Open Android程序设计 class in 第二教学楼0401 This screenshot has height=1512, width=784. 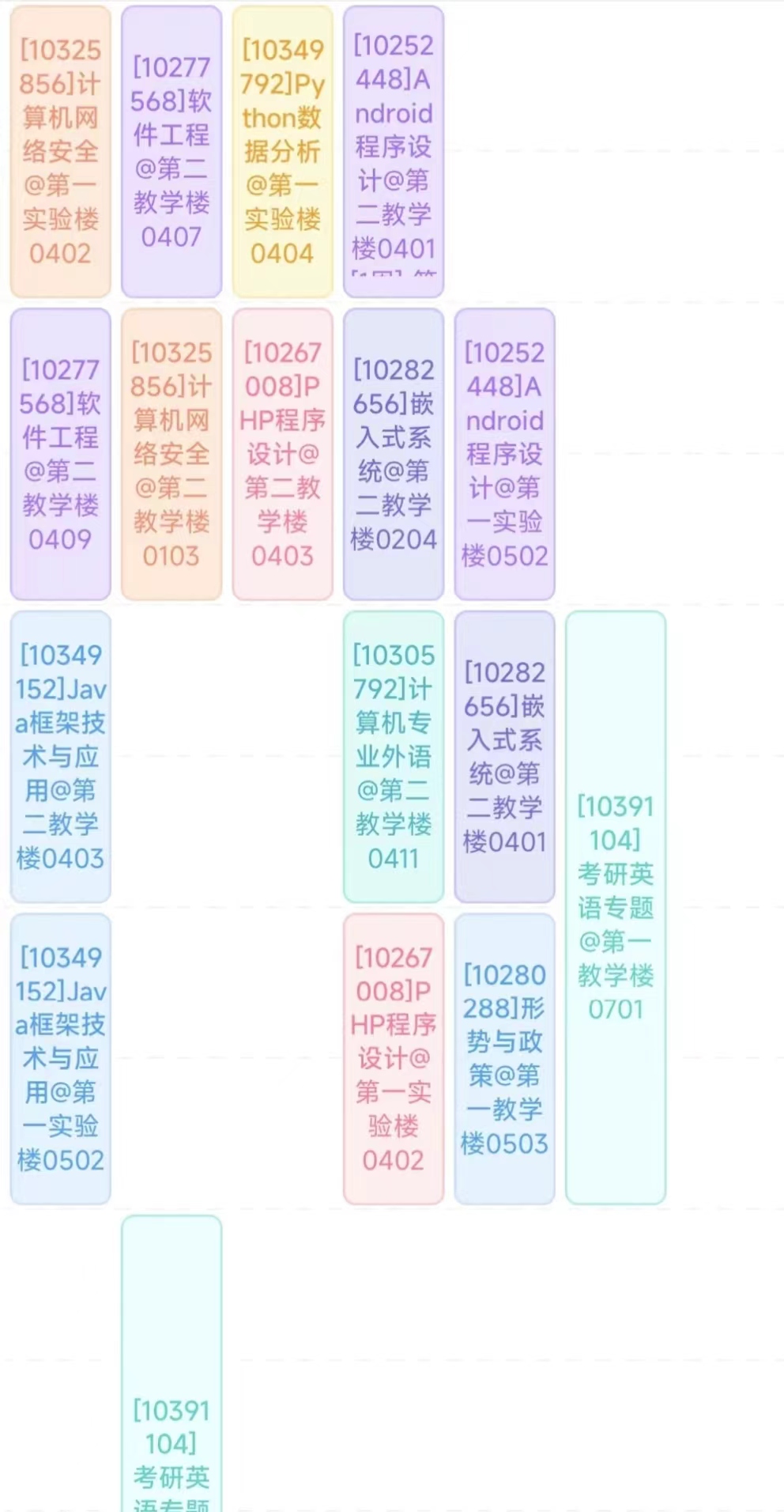[393, 152]
